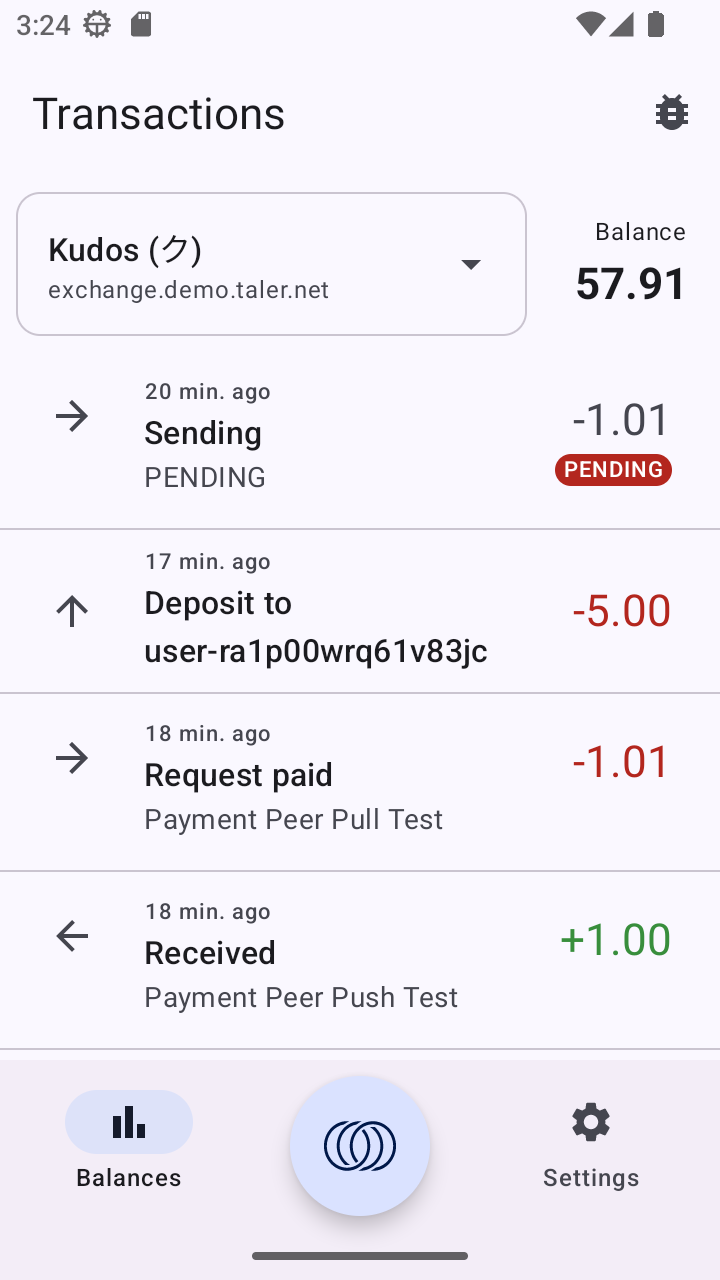This screenshot has height=1280, width=720.
Task: Open the debug bug icon
Action: 671,113
